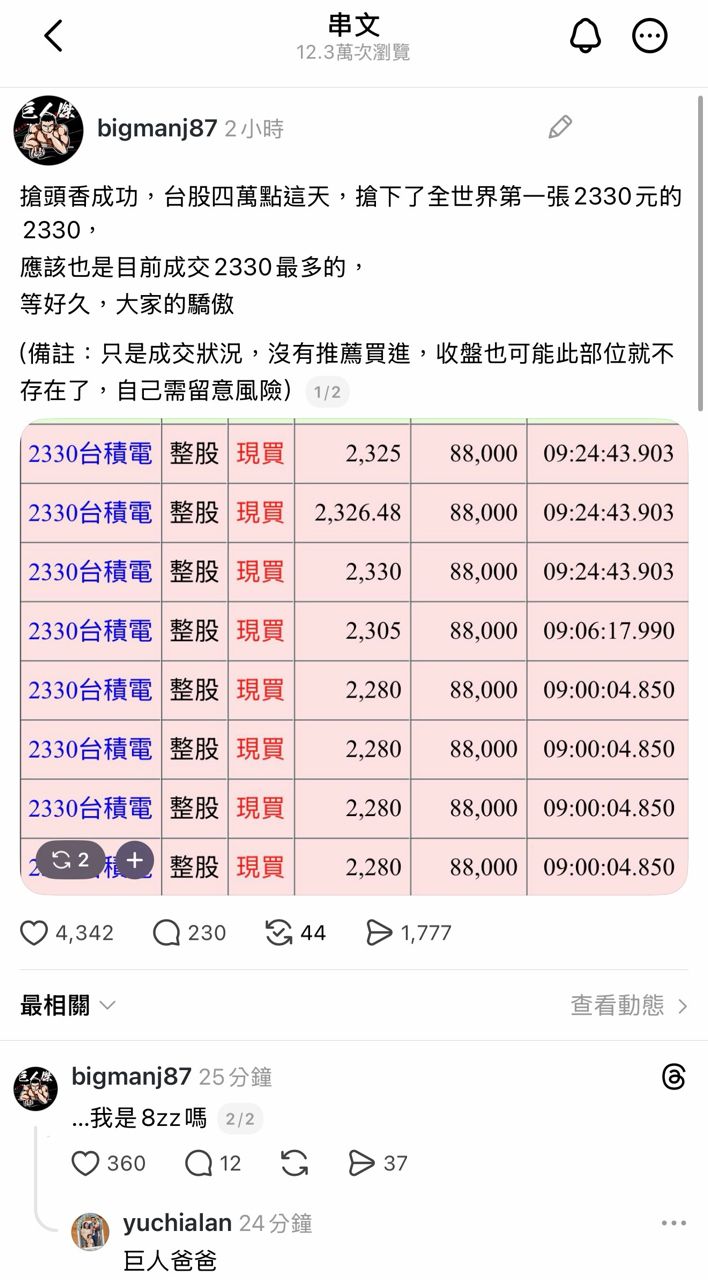Repost the「...我是8zz嗎」reply
Image resolution: width=708 pixels, height=1280 pixels.
point(294,1163)
